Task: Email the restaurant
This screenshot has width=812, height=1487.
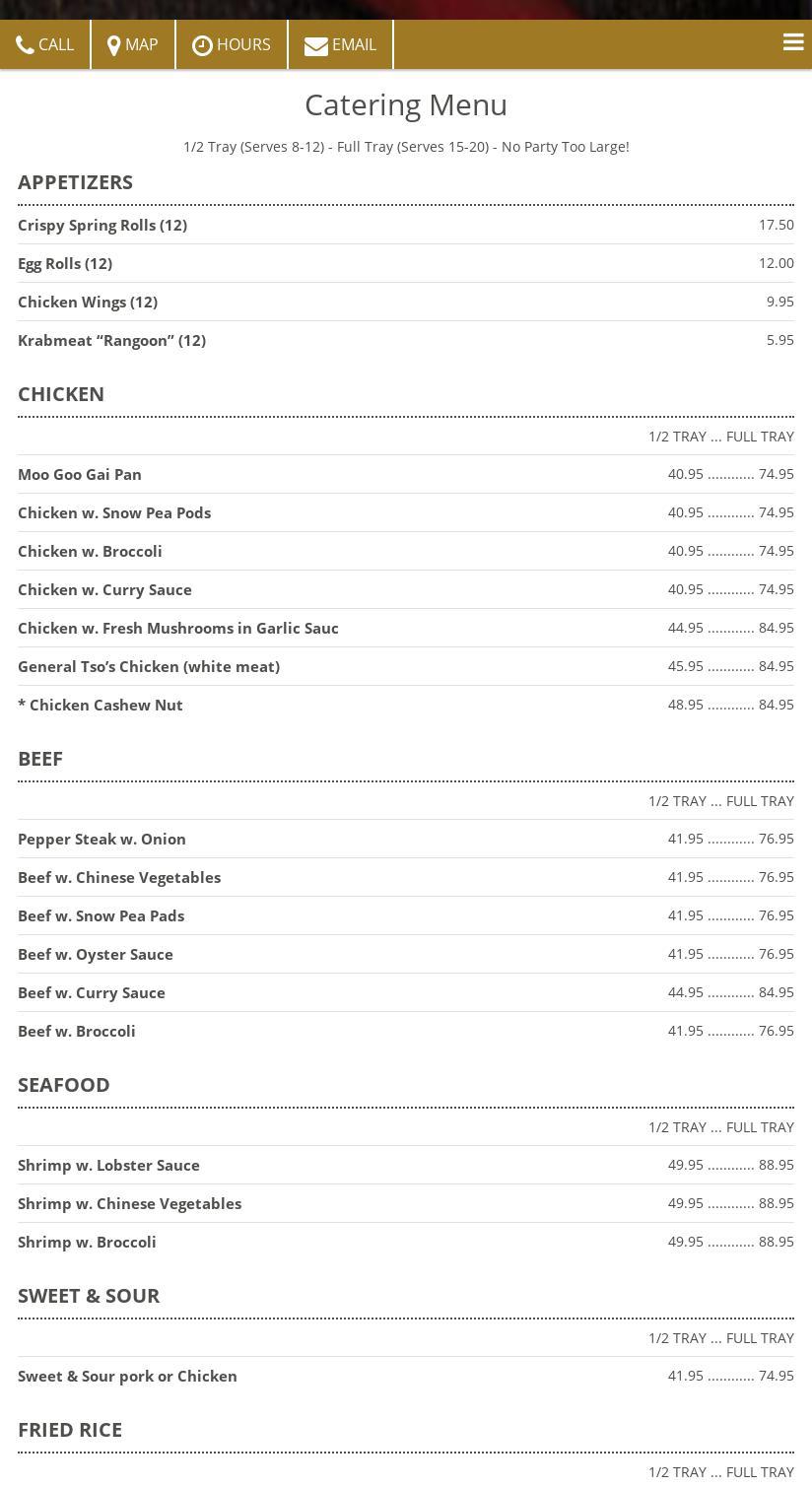Action: click(340, 44)
